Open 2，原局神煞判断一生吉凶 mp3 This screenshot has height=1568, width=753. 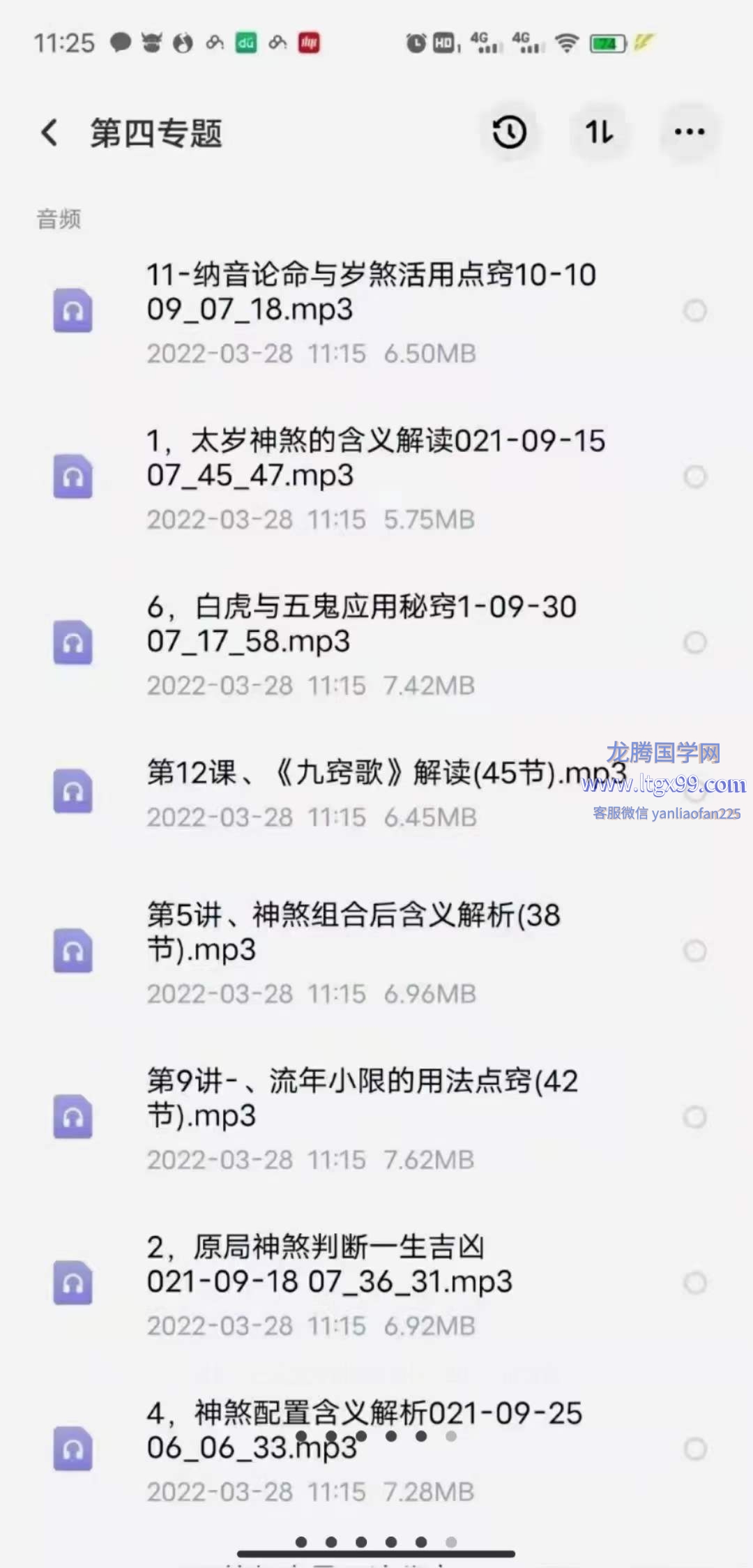(x=328, y=1265)
